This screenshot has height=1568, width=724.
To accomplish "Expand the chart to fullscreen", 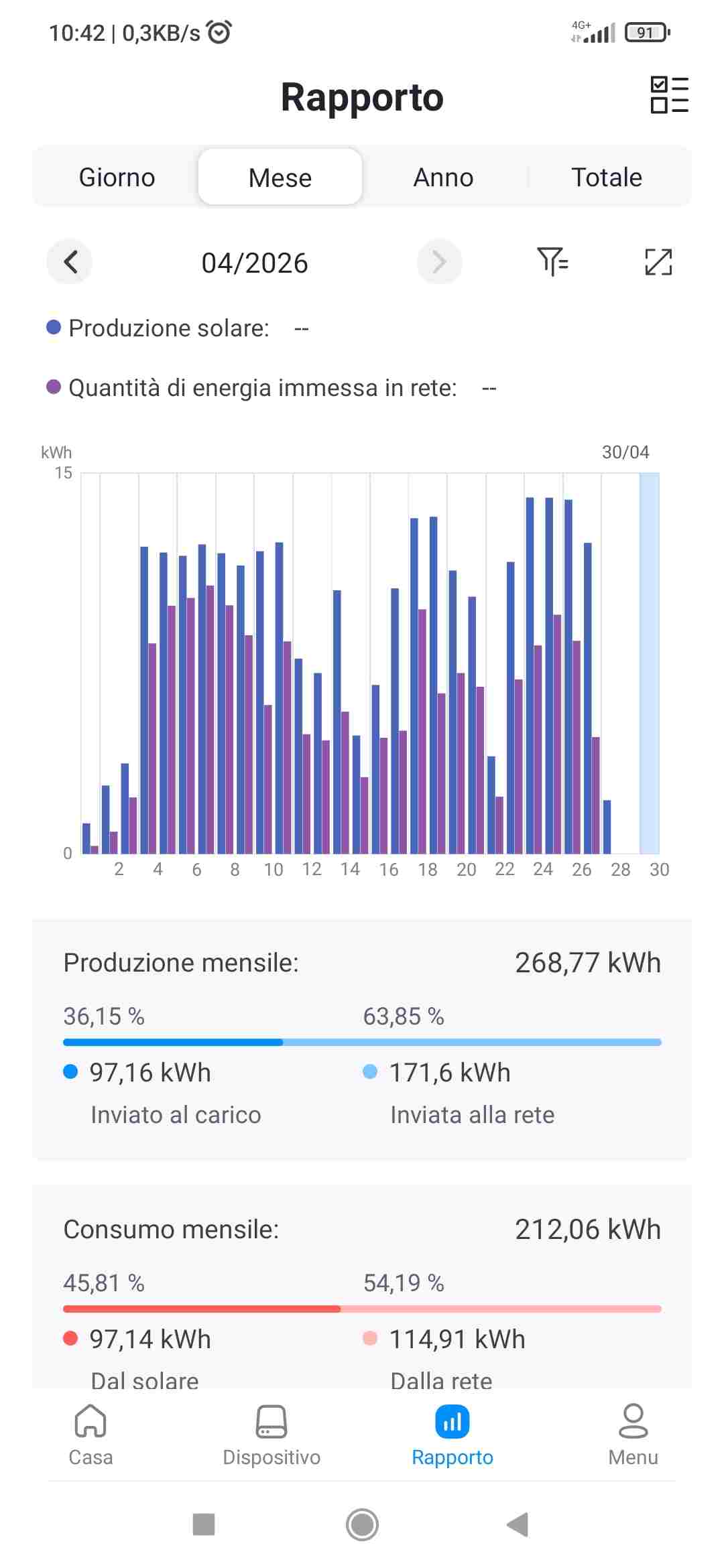I will click(658, 262).
